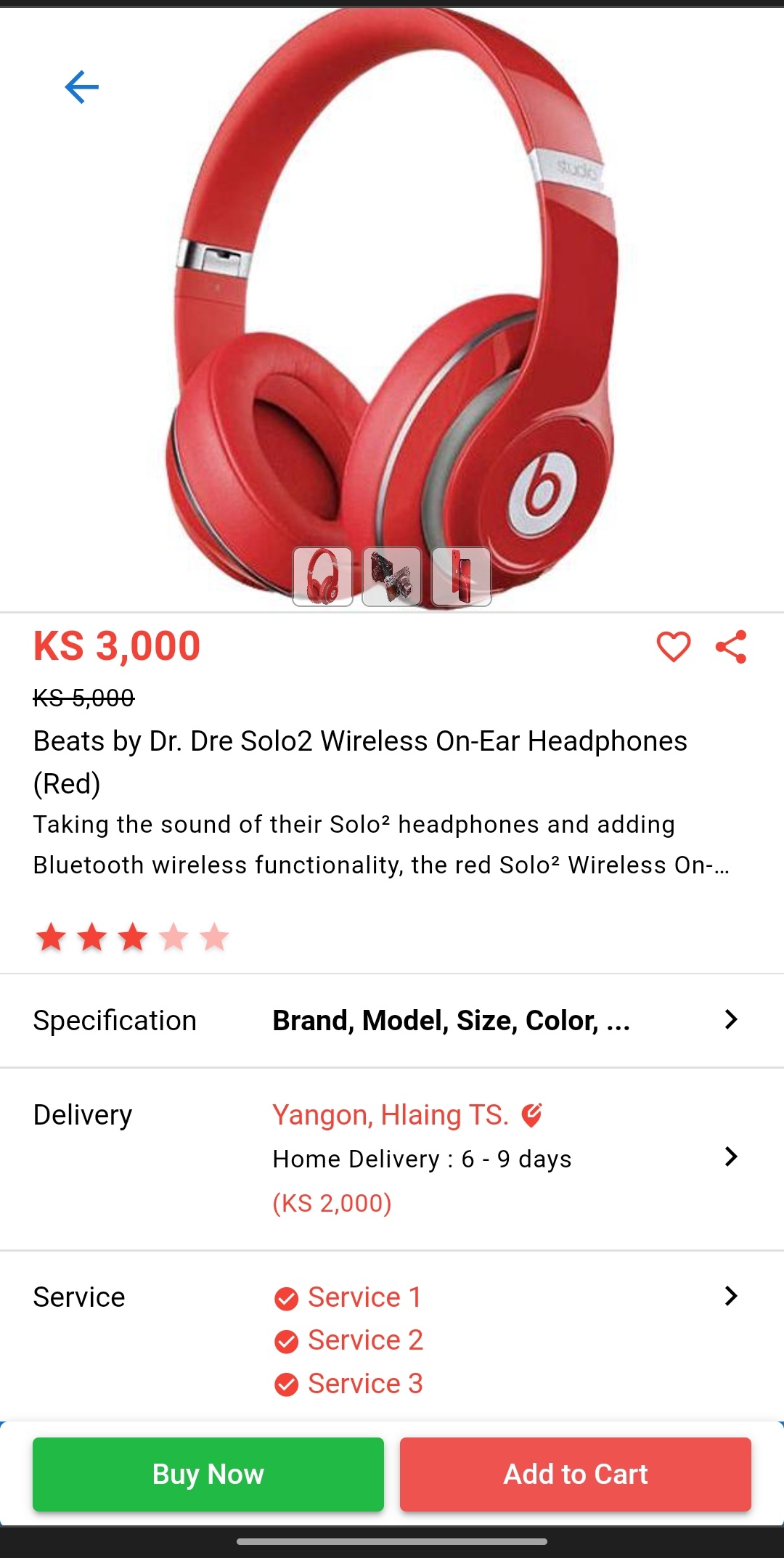Go back using the blue arrow

point(81,87)
